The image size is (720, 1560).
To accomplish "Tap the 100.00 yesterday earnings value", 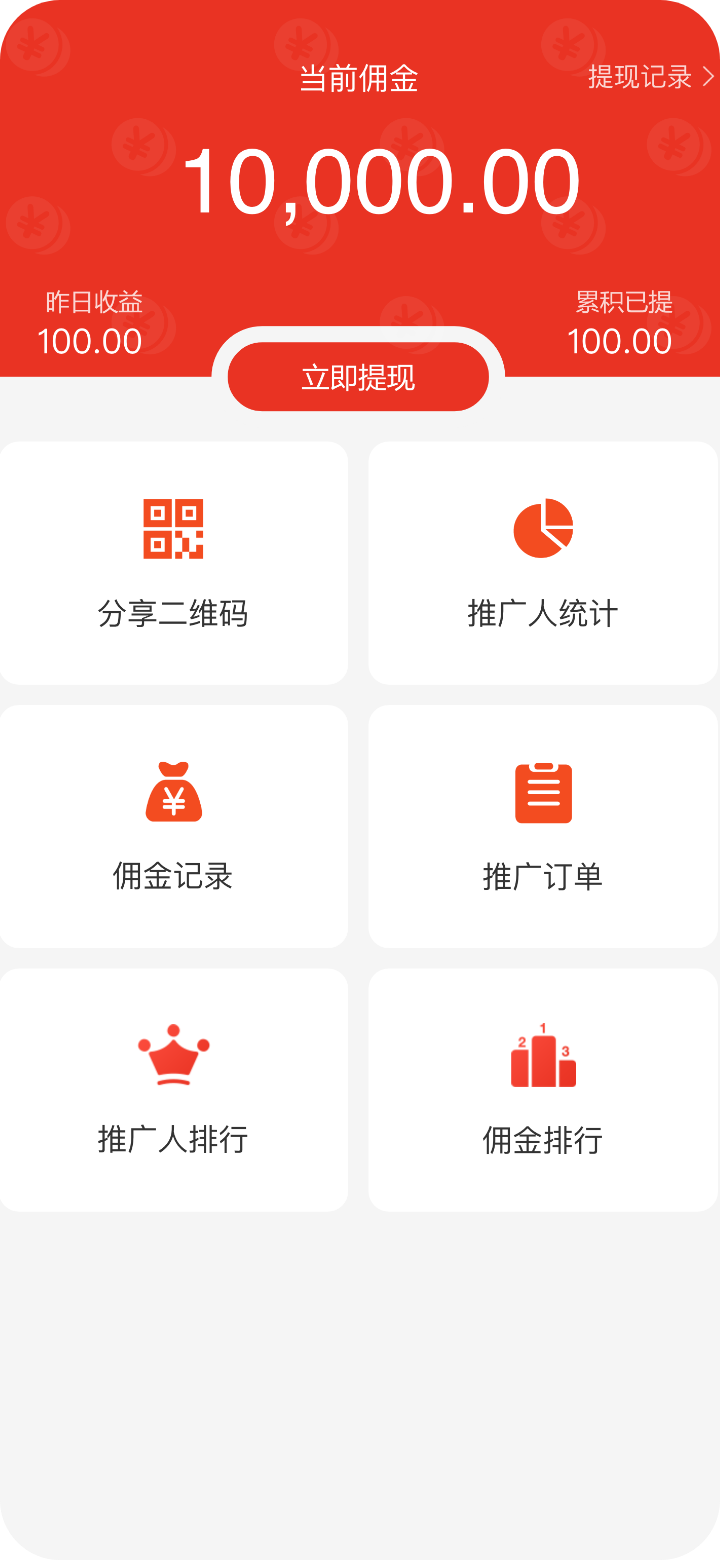I will [x=89, y=341].
